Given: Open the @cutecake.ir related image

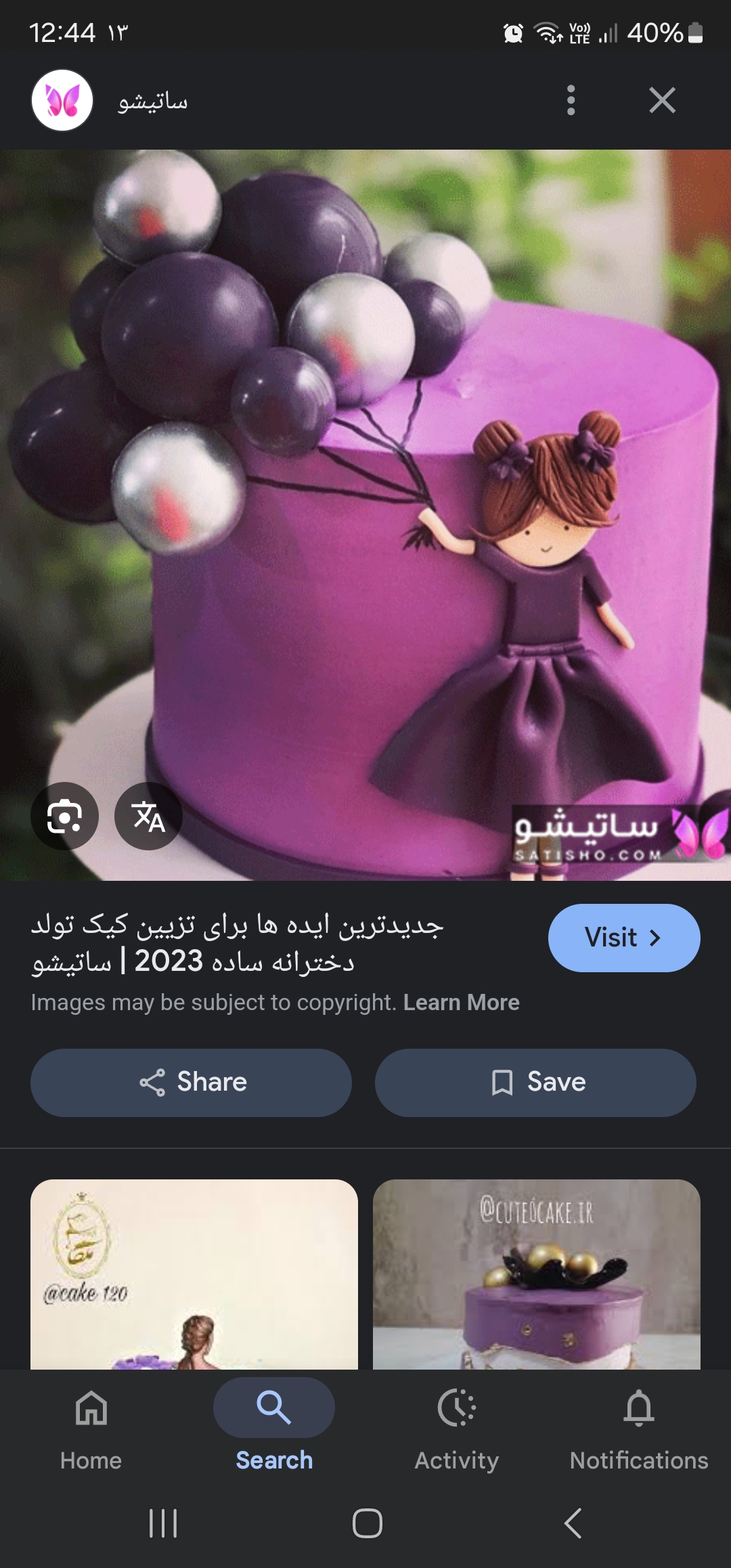Looking at the screenshot, I should point(536,1274).
